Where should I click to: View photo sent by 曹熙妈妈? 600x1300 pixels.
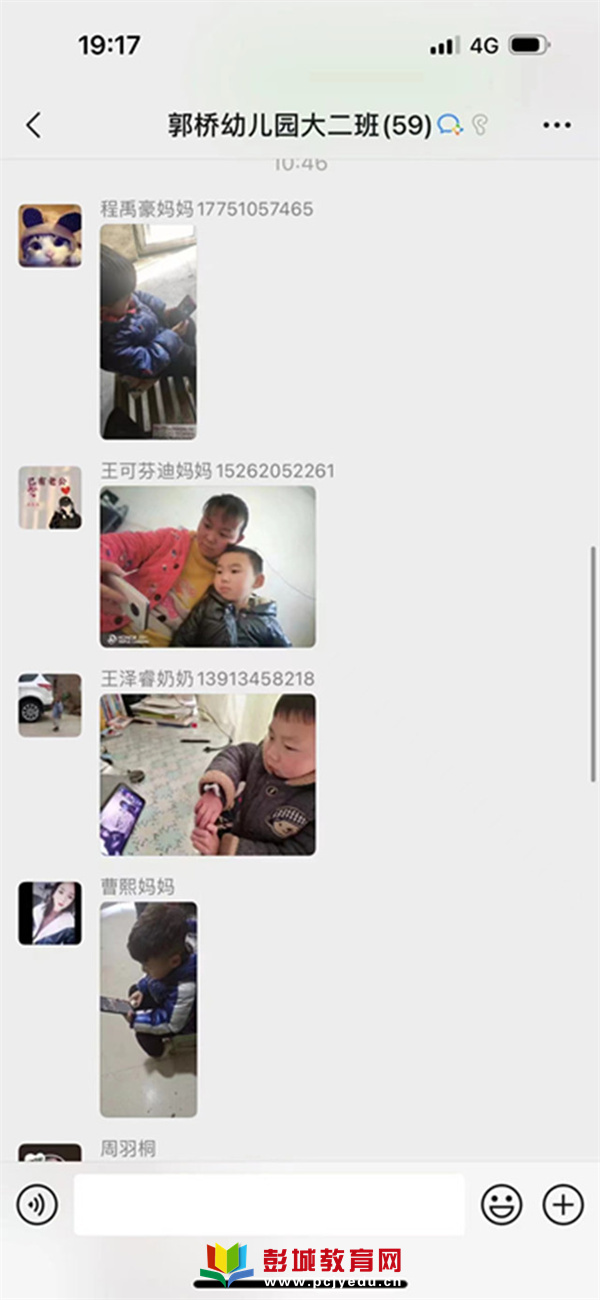(x=148, y=1009)
